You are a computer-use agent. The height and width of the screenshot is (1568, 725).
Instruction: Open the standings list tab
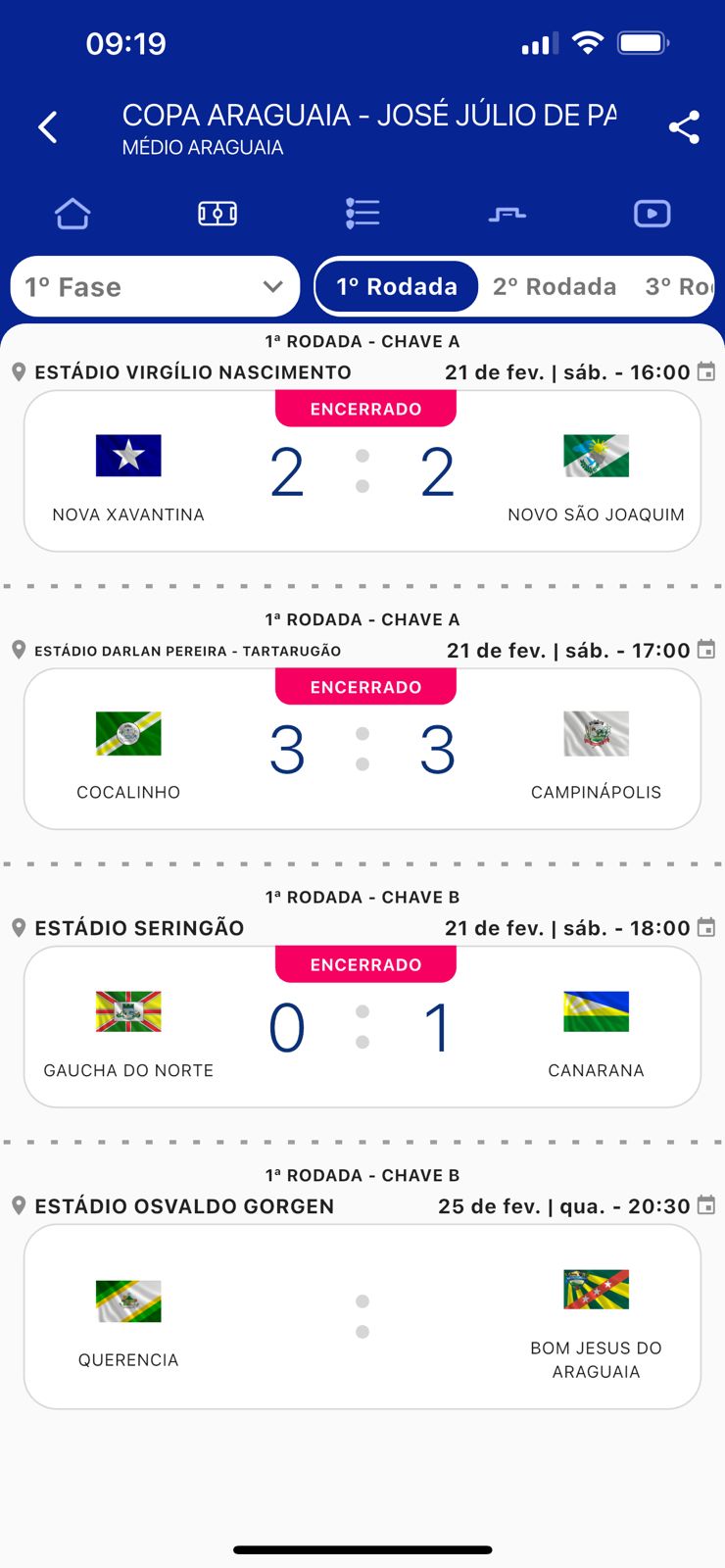[362, 214]
